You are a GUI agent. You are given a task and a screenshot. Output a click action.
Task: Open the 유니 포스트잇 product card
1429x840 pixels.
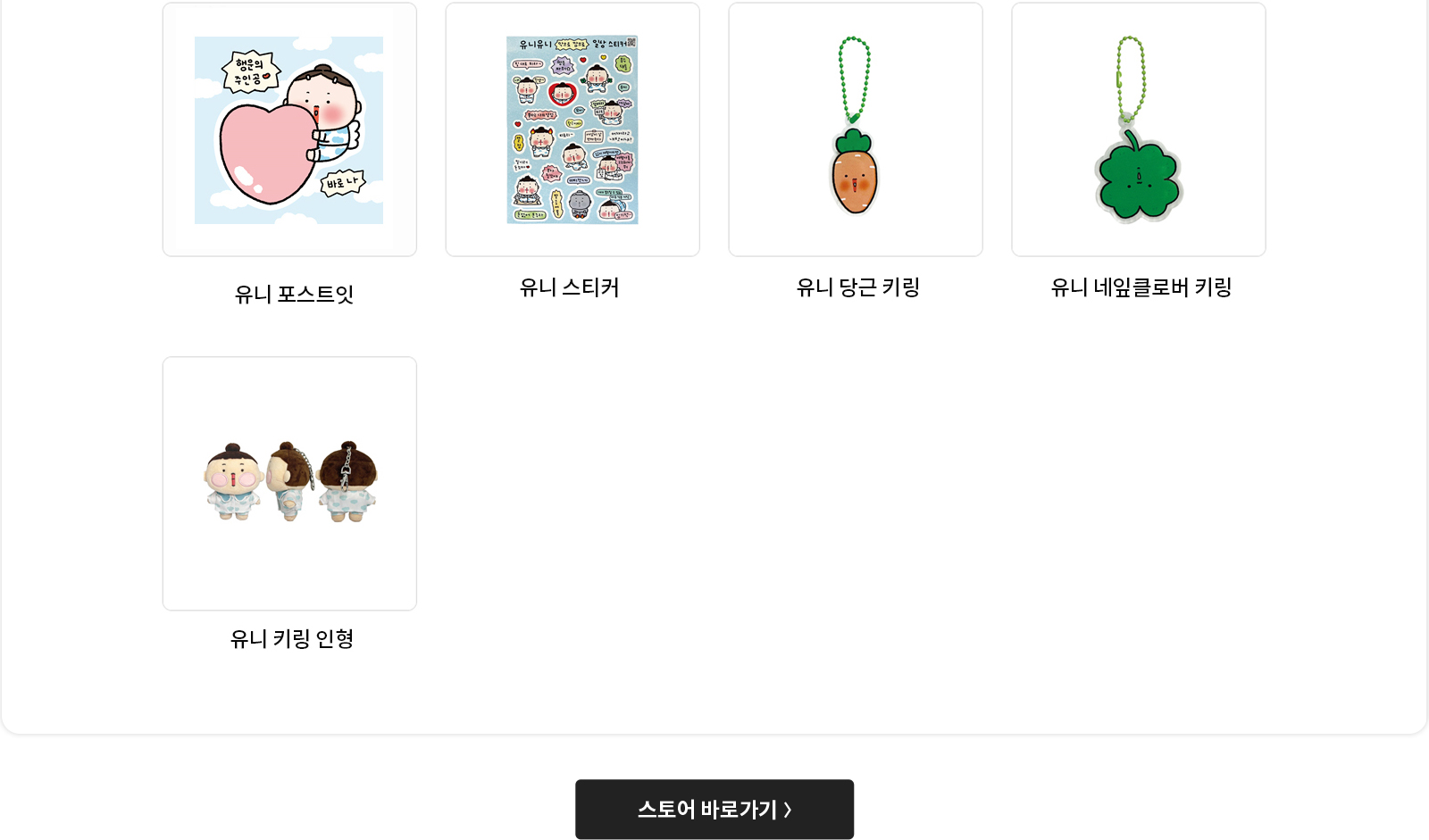(x=289, y=130)
